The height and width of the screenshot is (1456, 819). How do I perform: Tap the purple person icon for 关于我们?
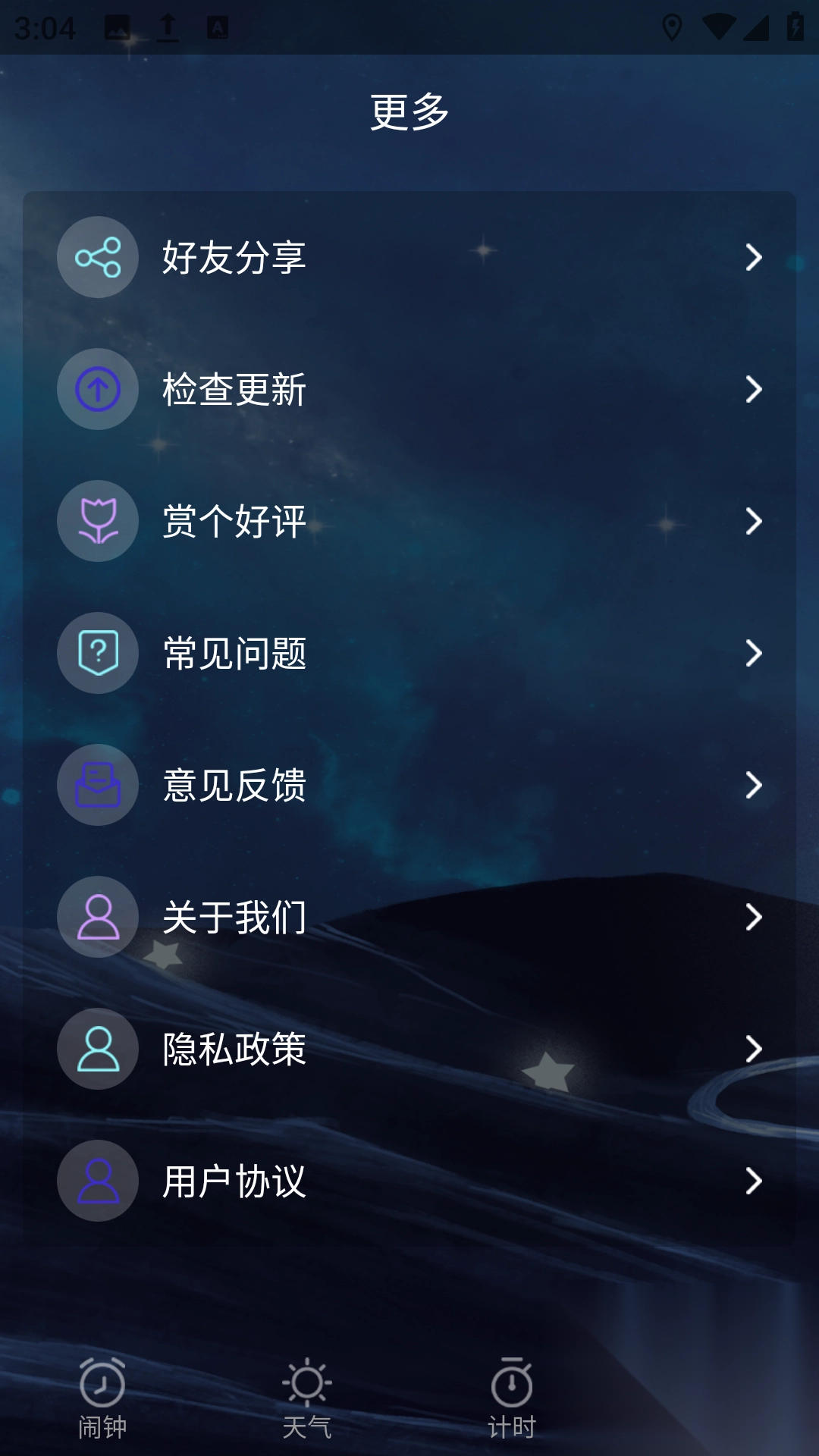click(x=98, y=917)
